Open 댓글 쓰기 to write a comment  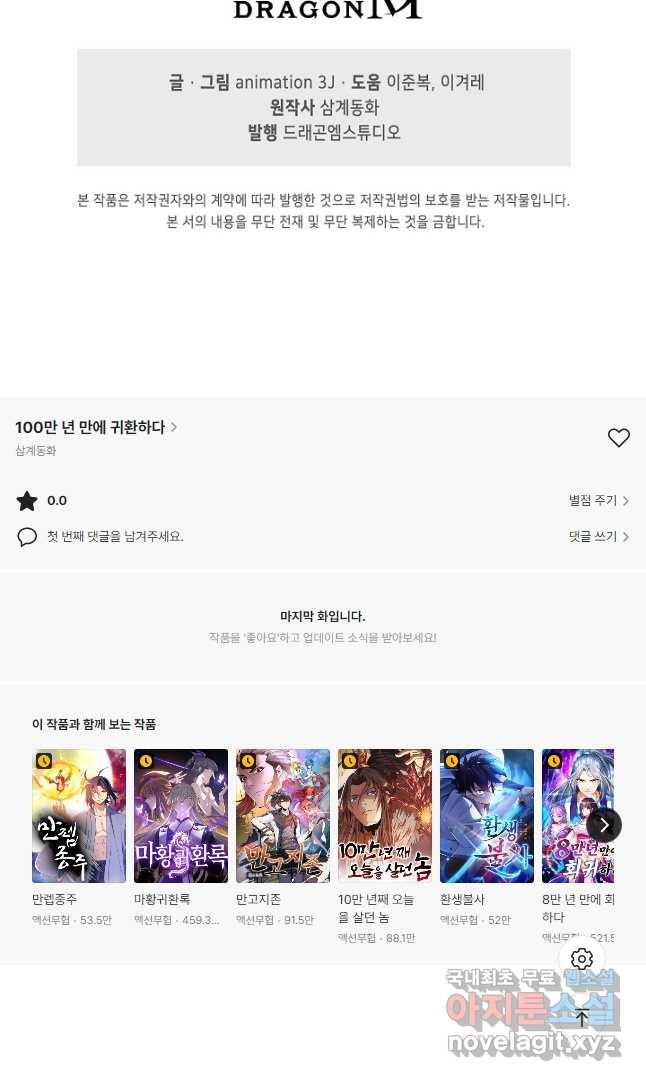click(598, 537)
